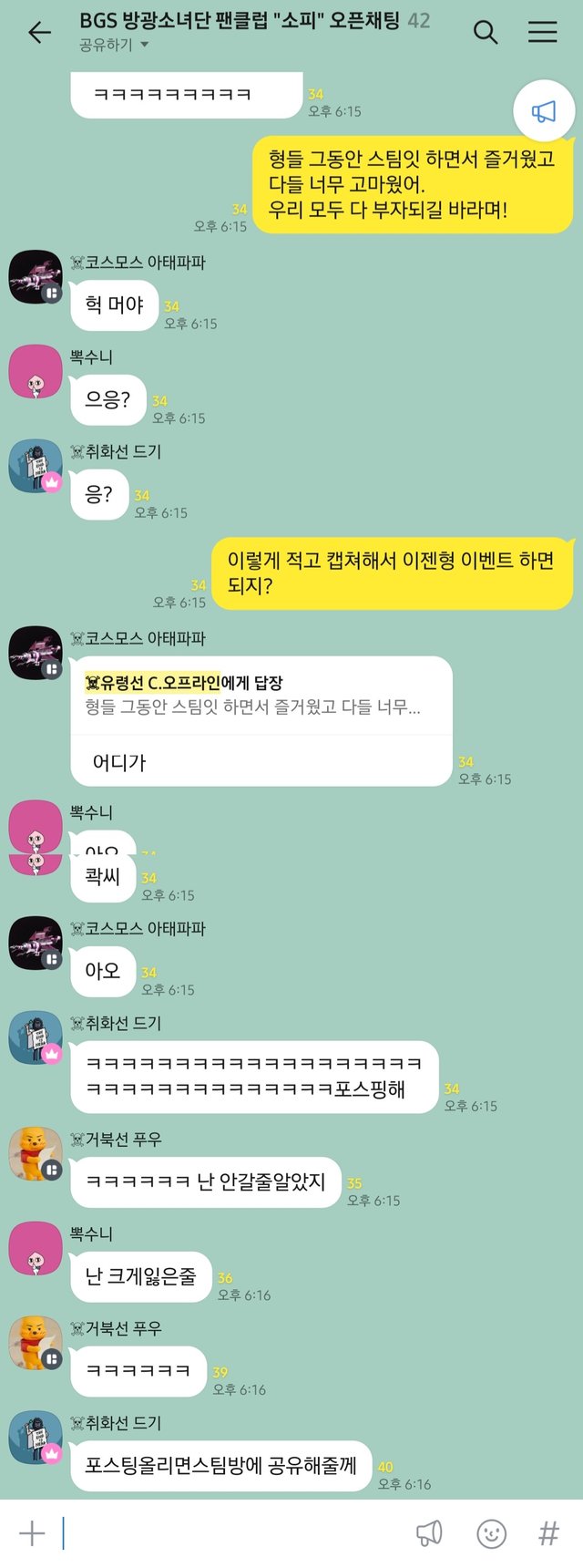The width and height of the screenshot is (583, 1568).
Task: Open the attachment plus menu
Action: [32, 1533]
